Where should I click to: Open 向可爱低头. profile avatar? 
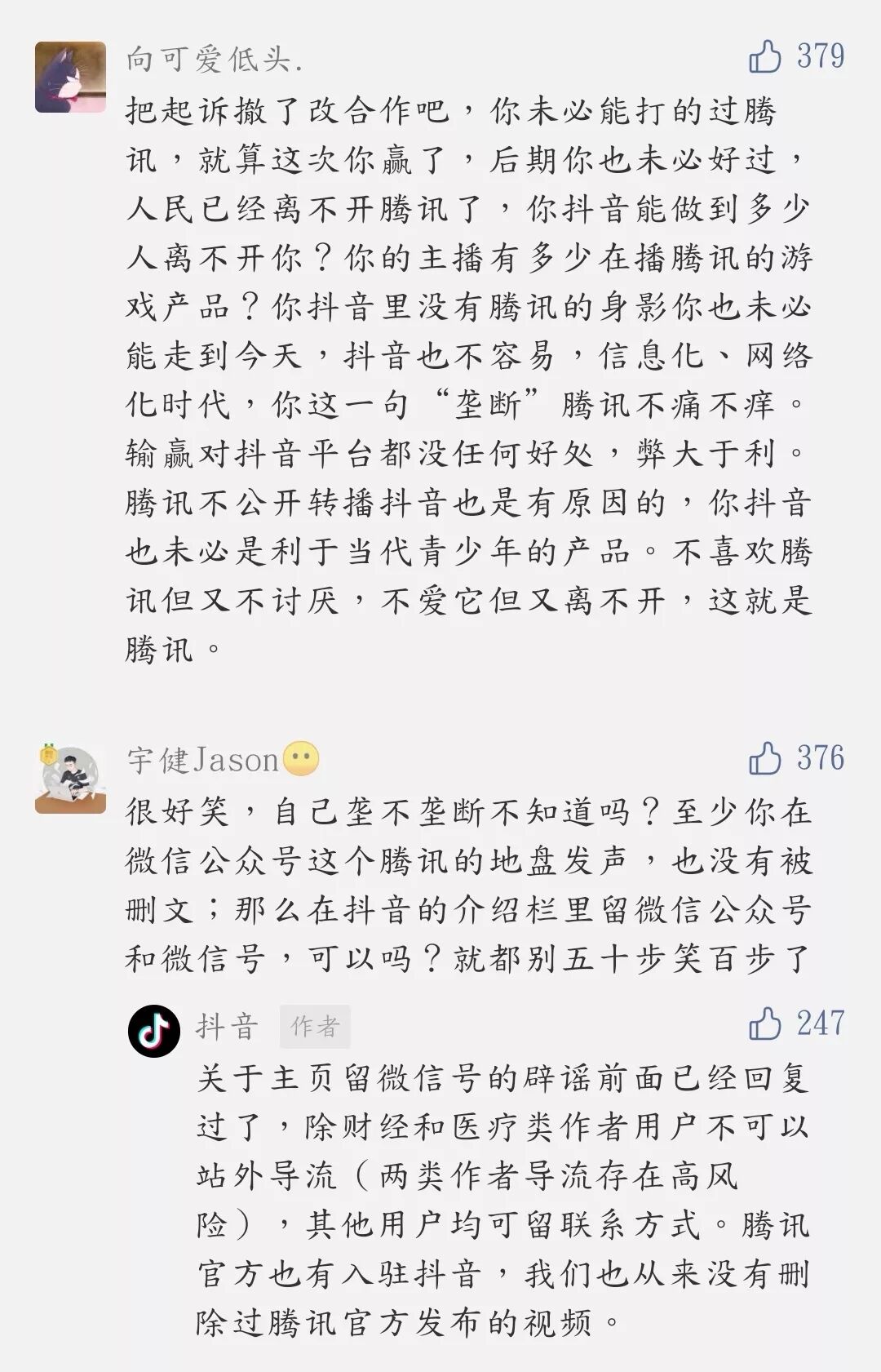point(70,77)
